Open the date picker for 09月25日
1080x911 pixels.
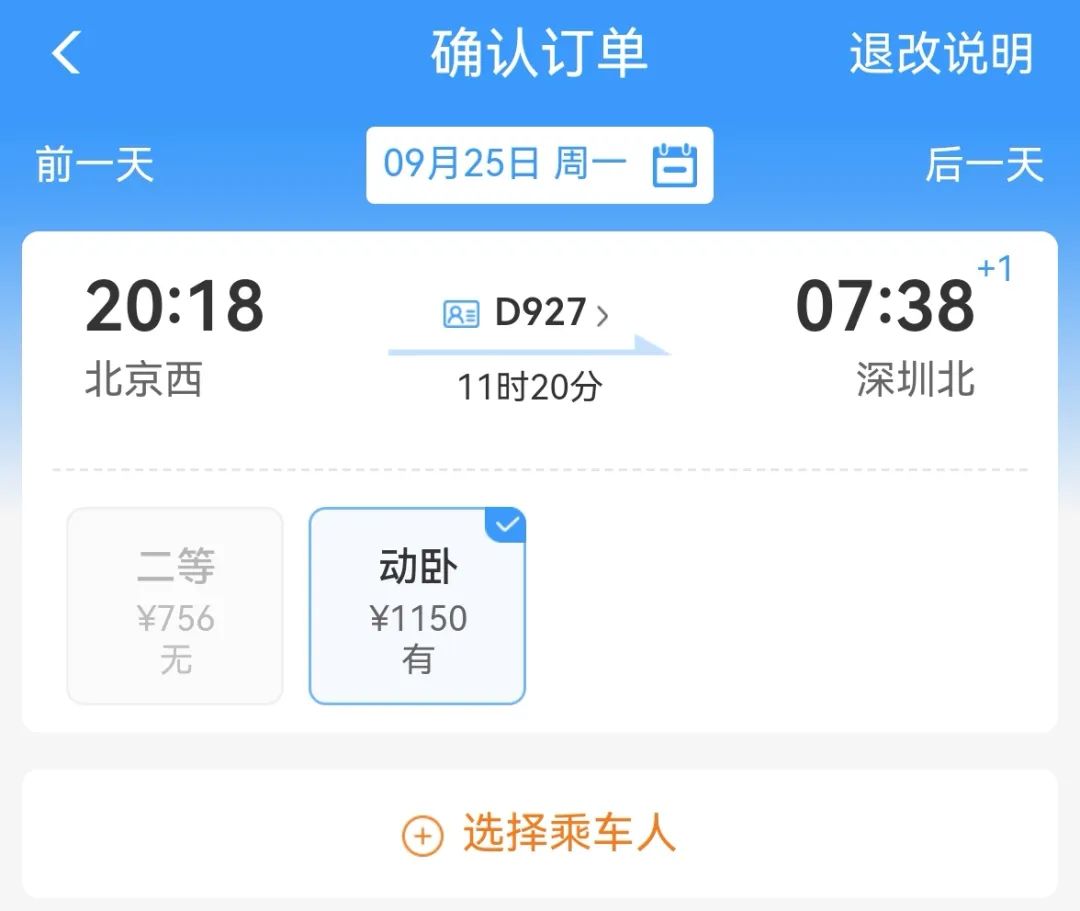coord(539,165)
